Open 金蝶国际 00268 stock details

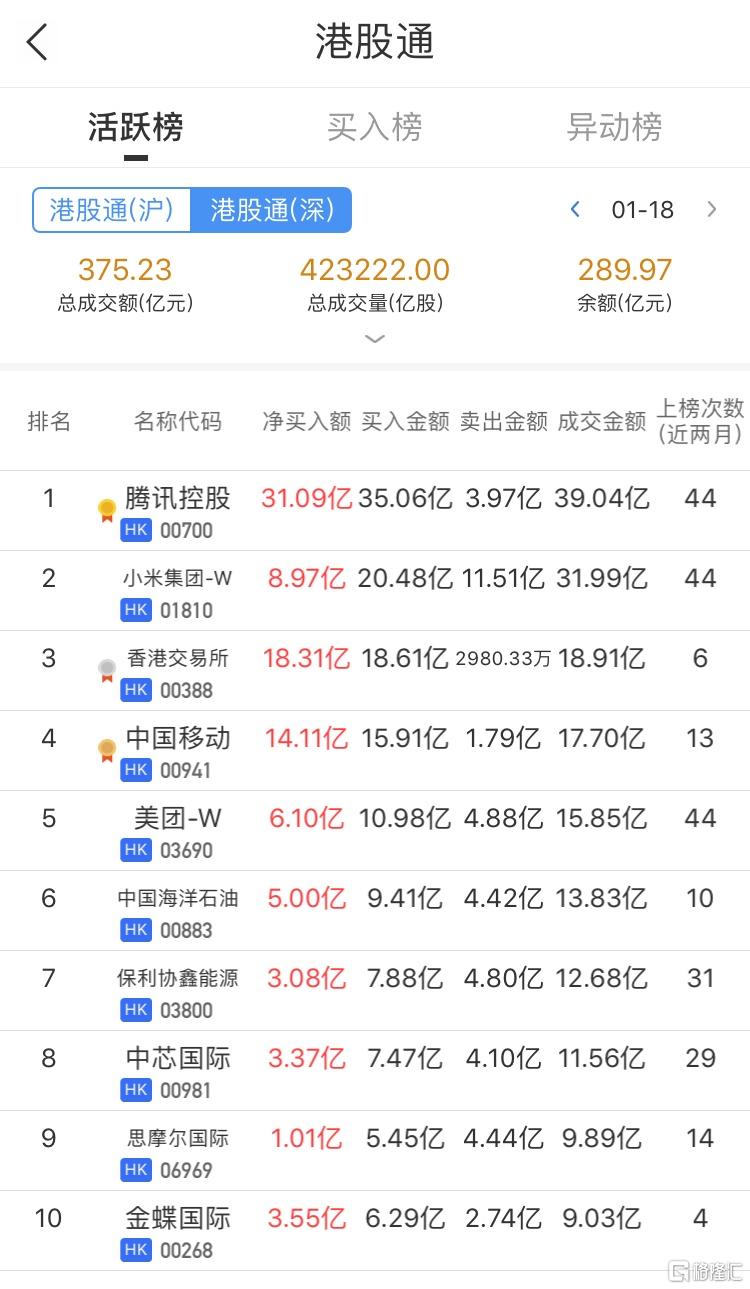[x=375, y=1231]
